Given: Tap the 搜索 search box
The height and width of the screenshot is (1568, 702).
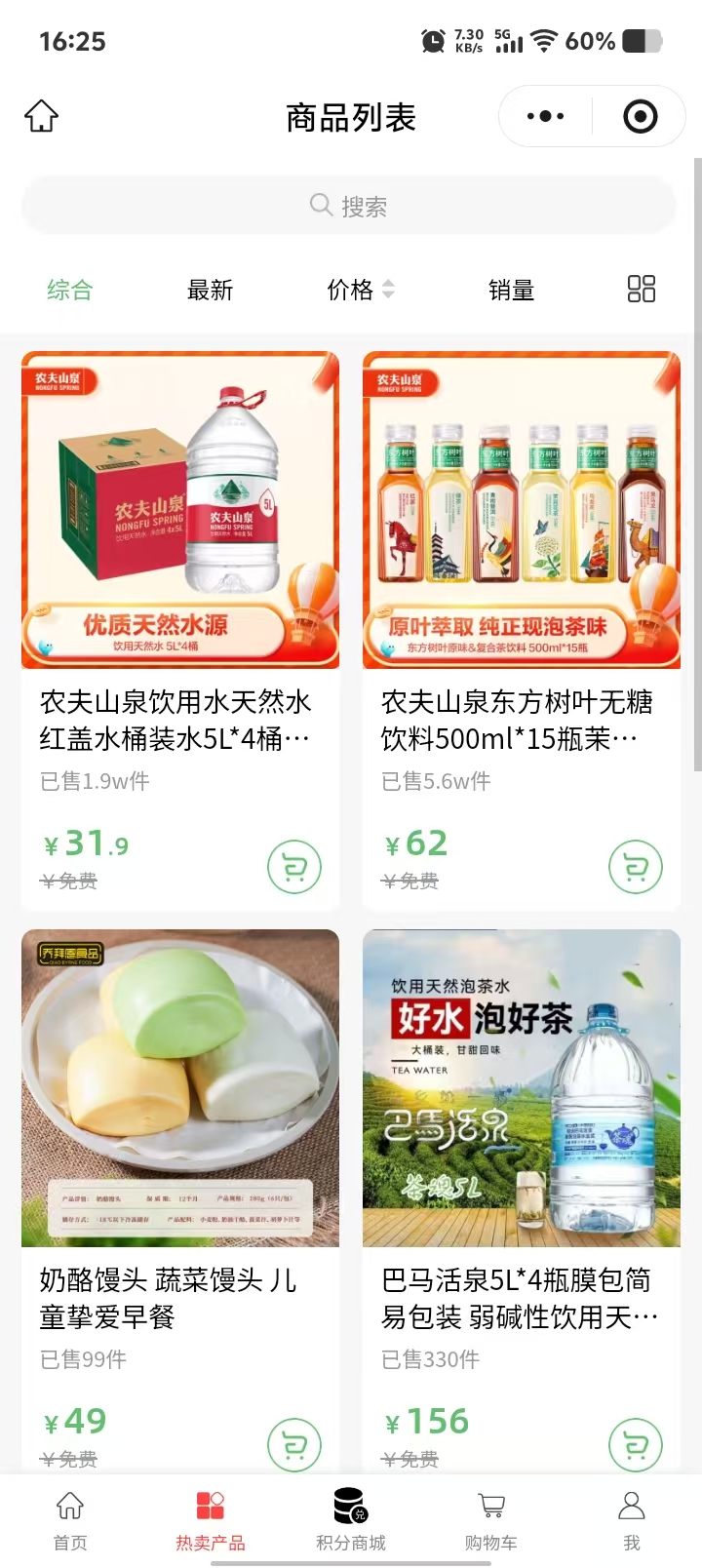Looking at the screenshot, I should pyautogui.click(x=349, y=206).
